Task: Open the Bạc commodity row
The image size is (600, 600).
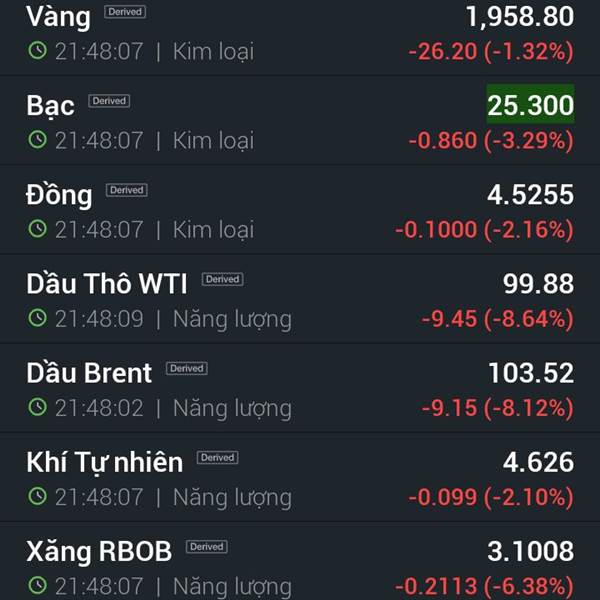Action: [x=300, y=120]
